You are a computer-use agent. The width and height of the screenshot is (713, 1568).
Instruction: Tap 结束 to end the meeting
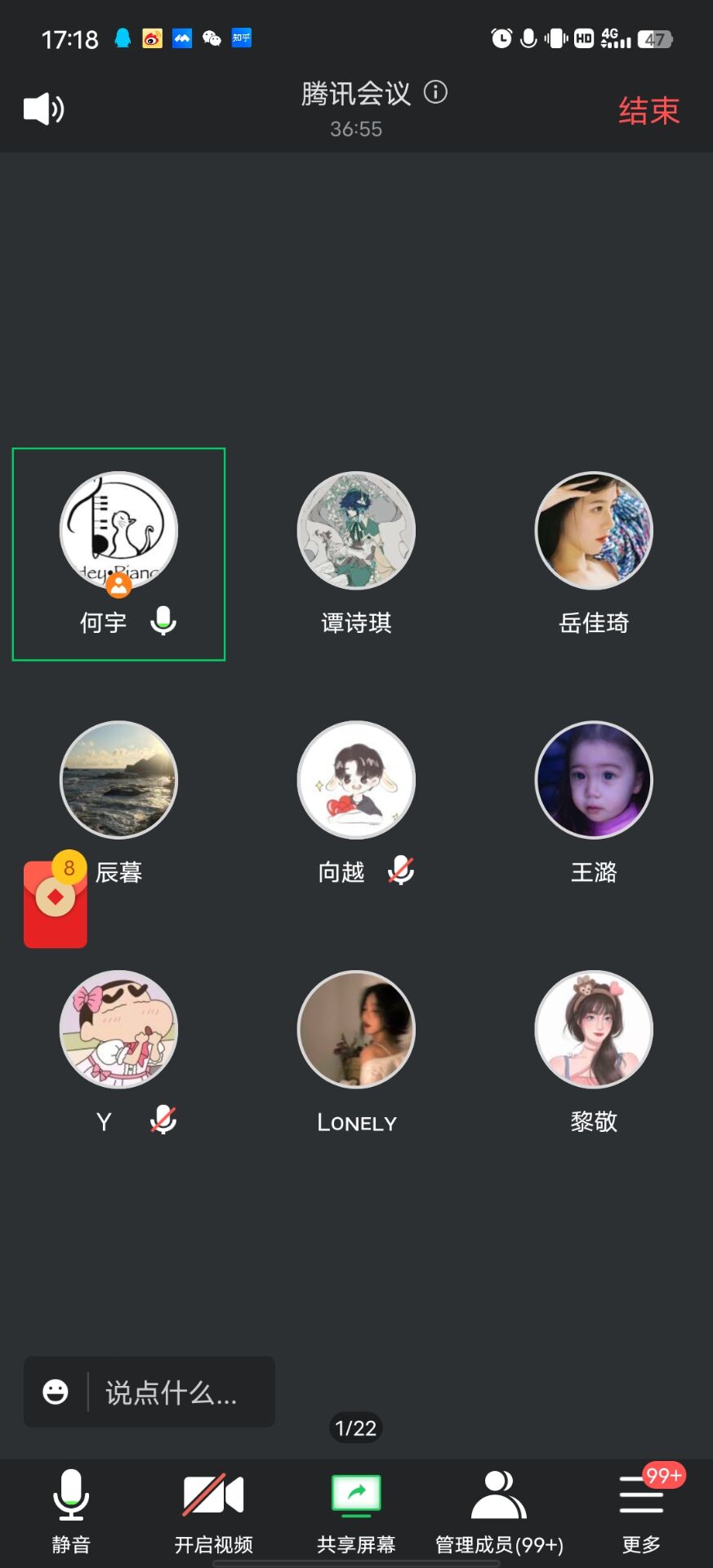point(648,111)
